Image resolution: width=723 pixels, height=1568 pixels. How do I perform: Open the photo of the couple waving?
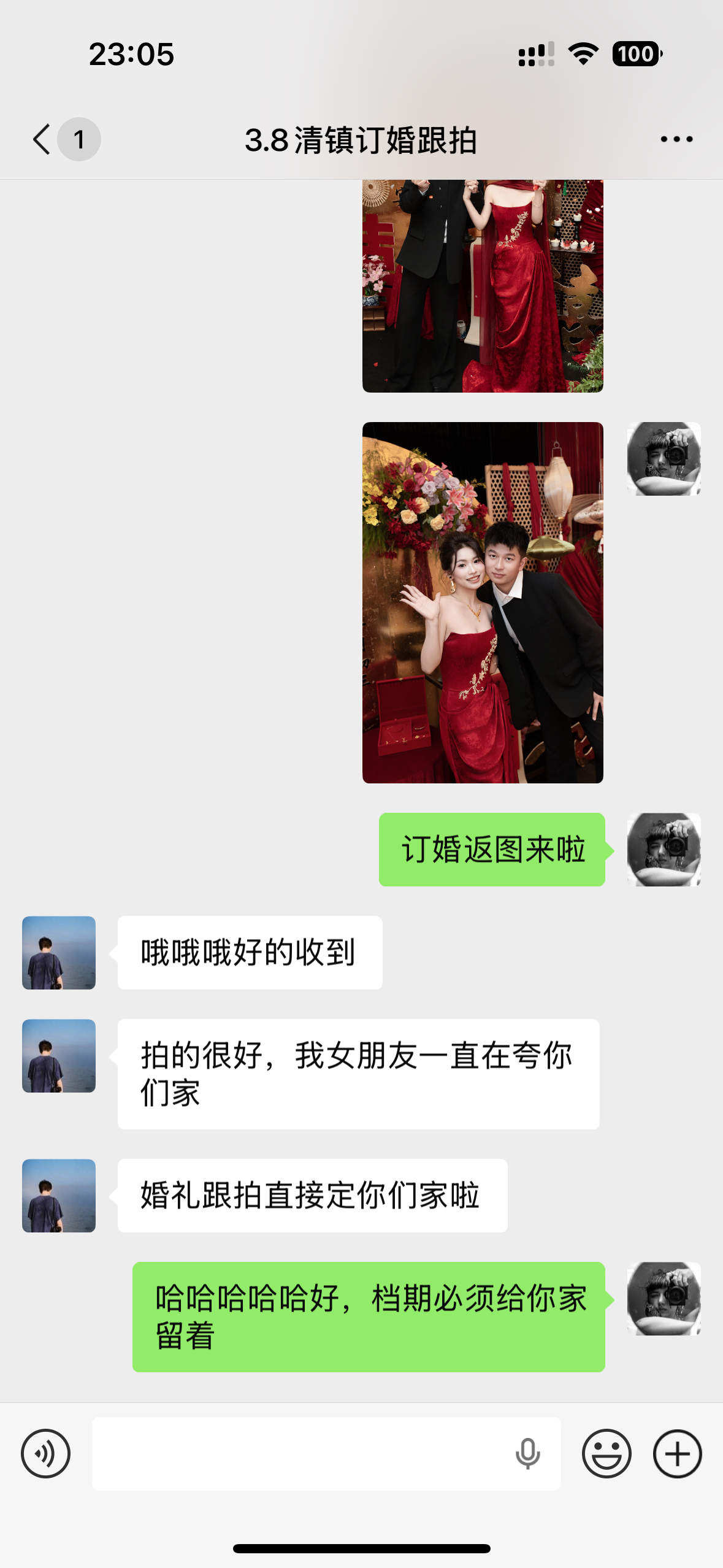point(483,602)
